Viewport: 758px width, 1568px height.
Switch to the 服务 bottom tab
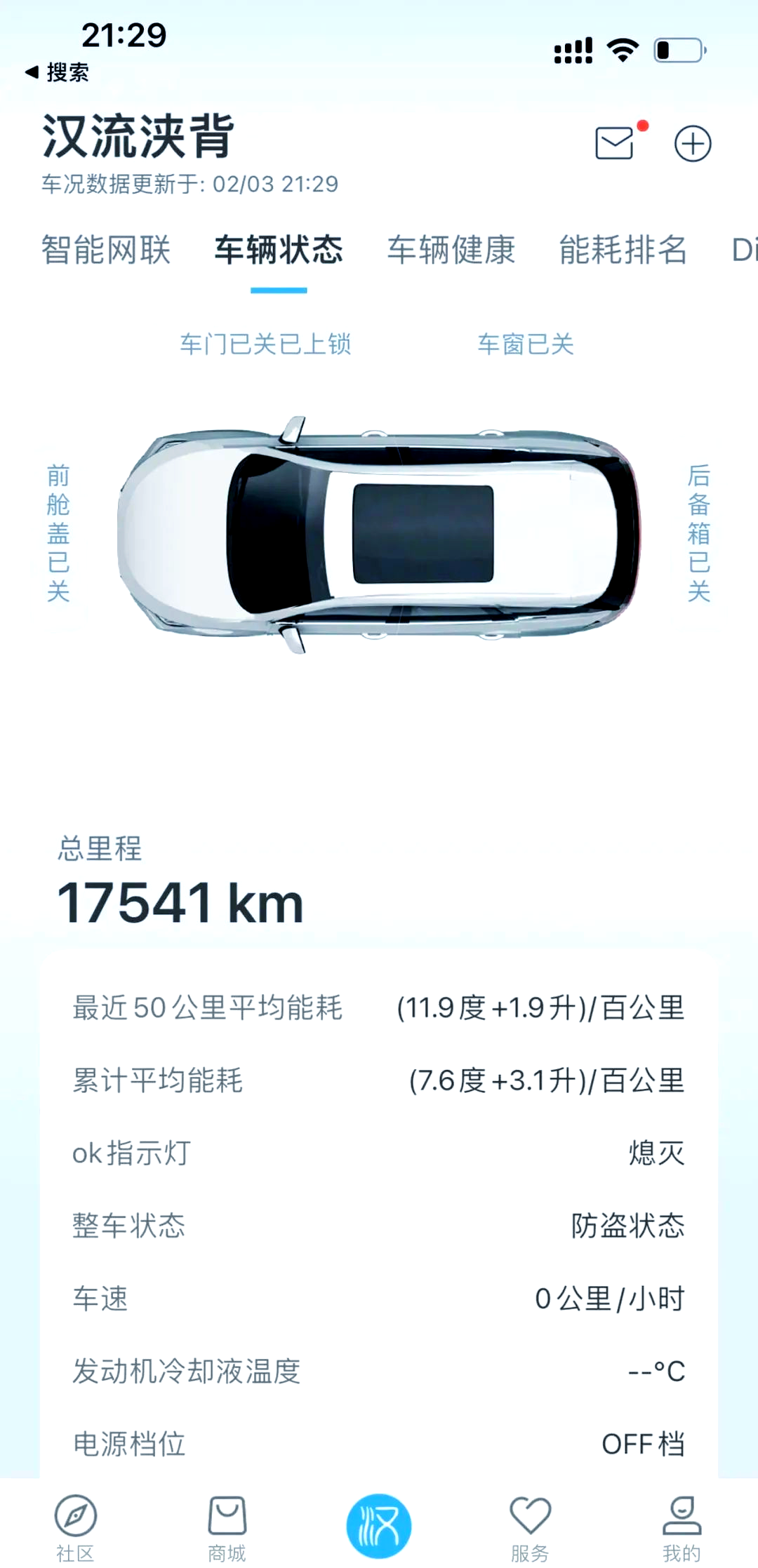click(x=530, y=1529)
